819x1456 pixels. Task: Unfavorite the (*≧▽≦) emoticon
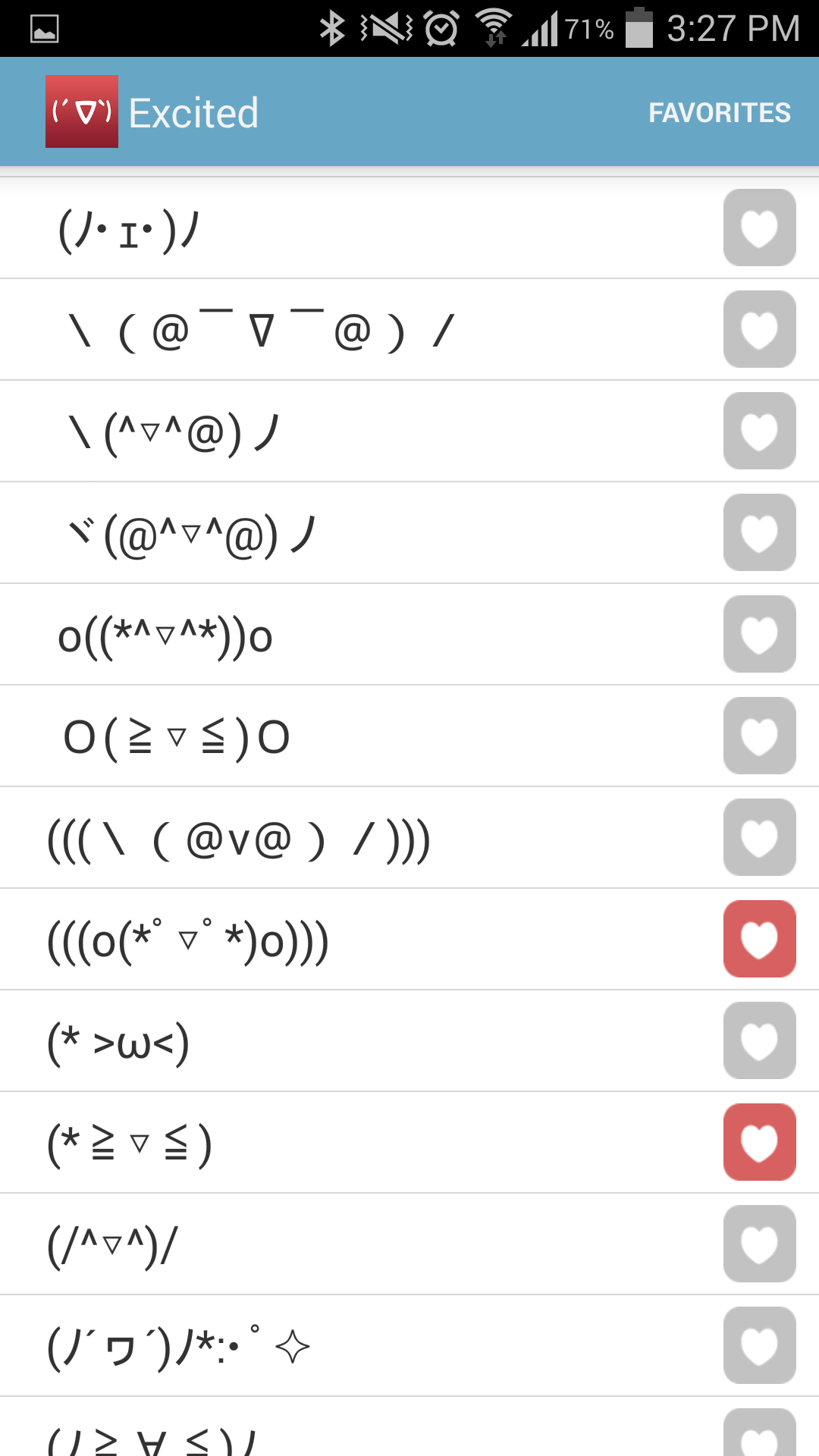point(759,1142)
